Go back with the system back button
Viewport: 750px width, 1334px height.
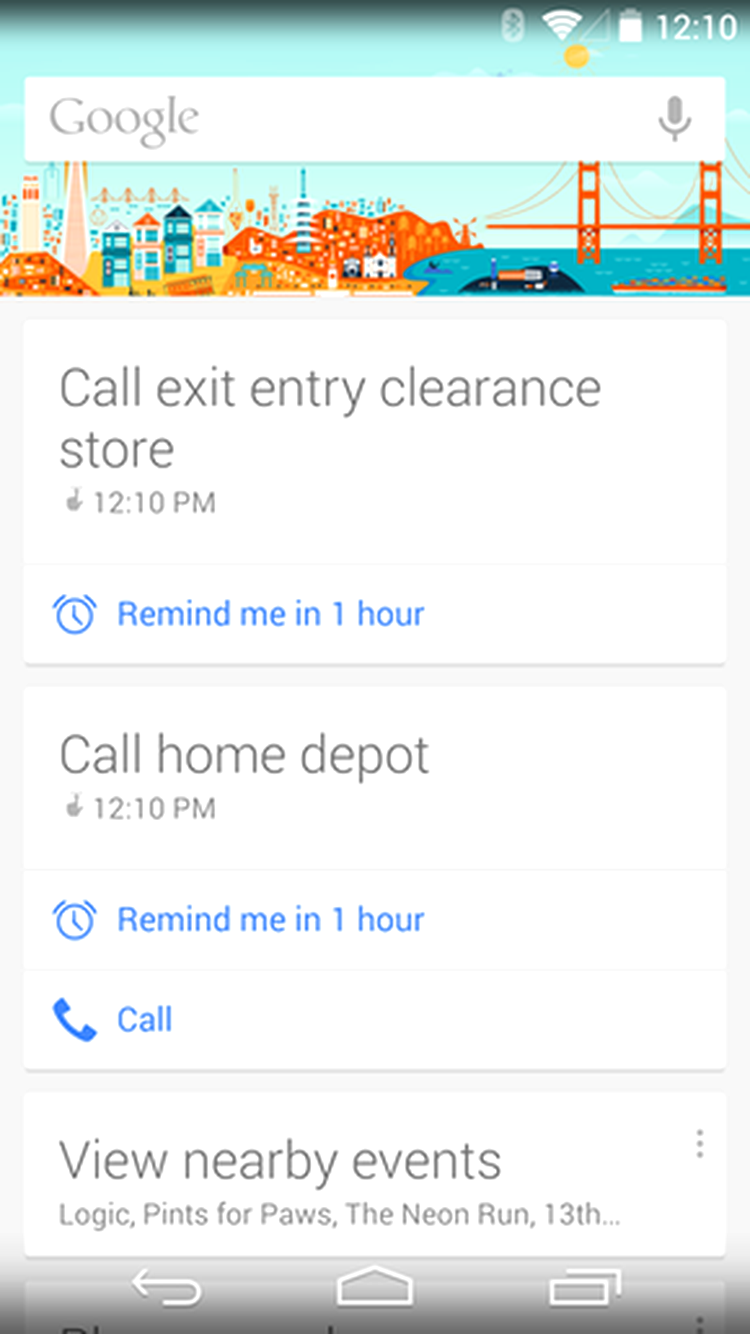pyautogui.click(x=166, y=1288)
